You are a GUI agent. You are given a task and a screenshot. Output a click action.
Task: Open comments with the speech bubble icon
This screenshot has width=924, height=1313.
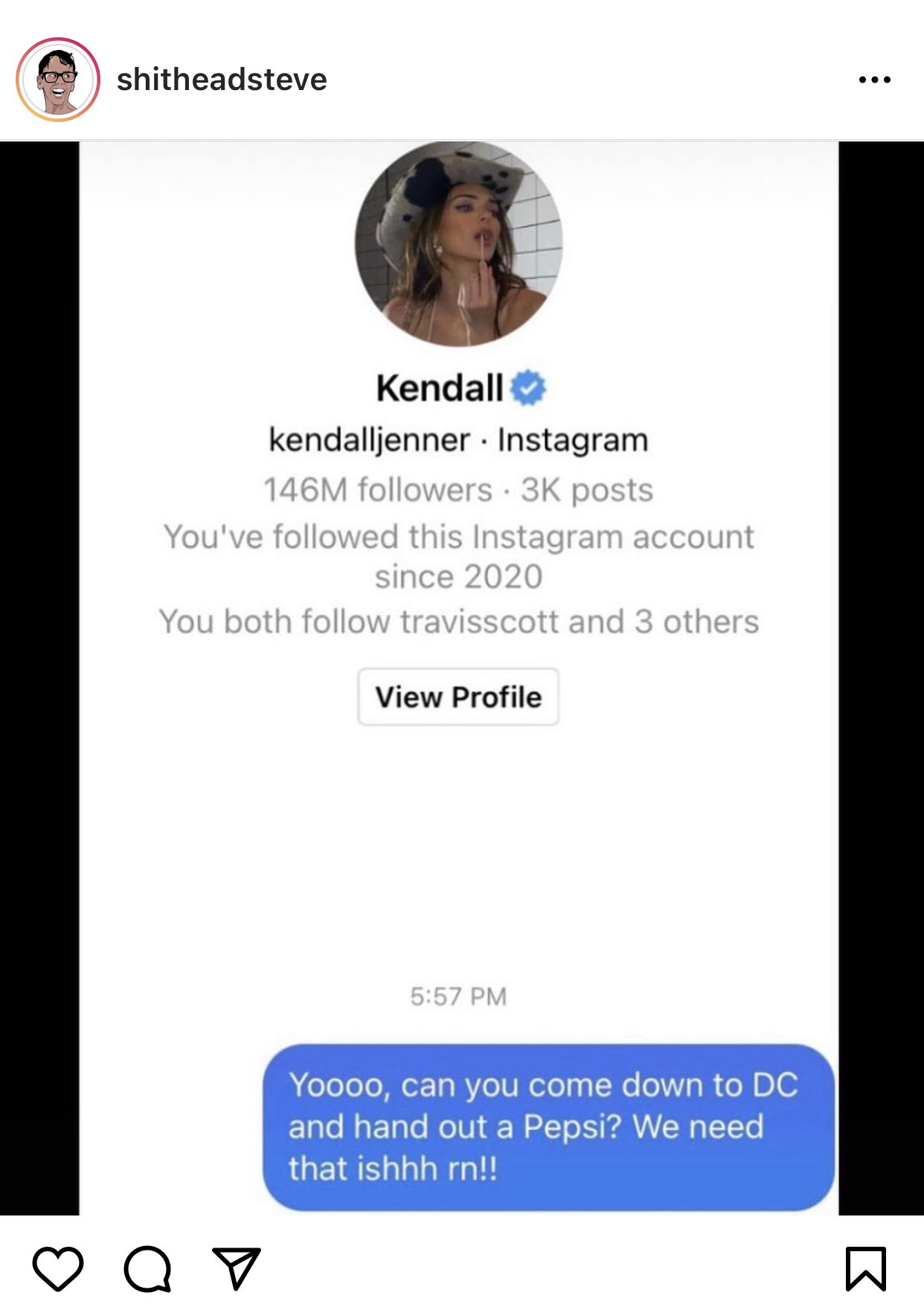pyautogui.click(x=147, y=1268)
